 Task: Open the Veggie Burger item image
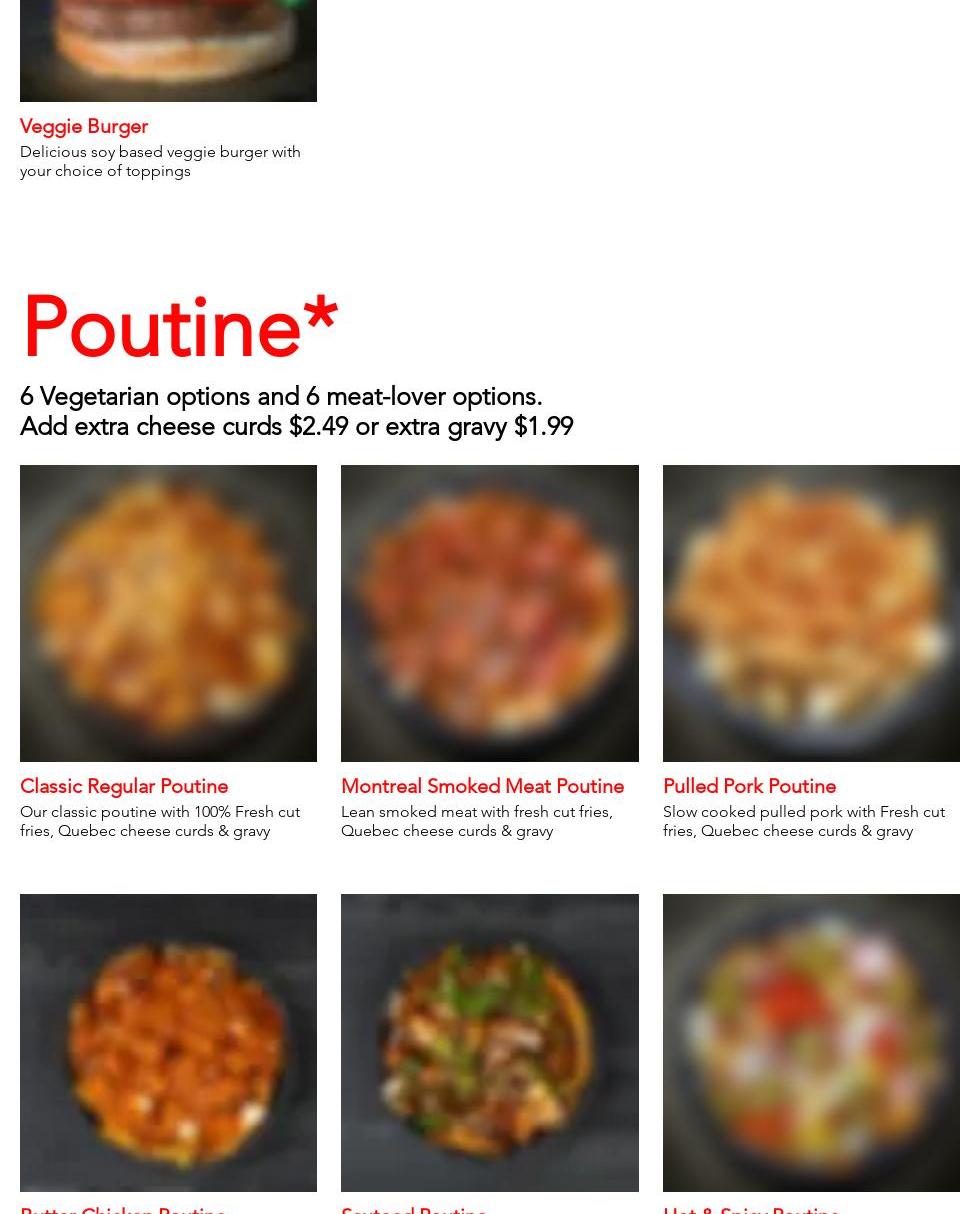(x=168, y=48)
